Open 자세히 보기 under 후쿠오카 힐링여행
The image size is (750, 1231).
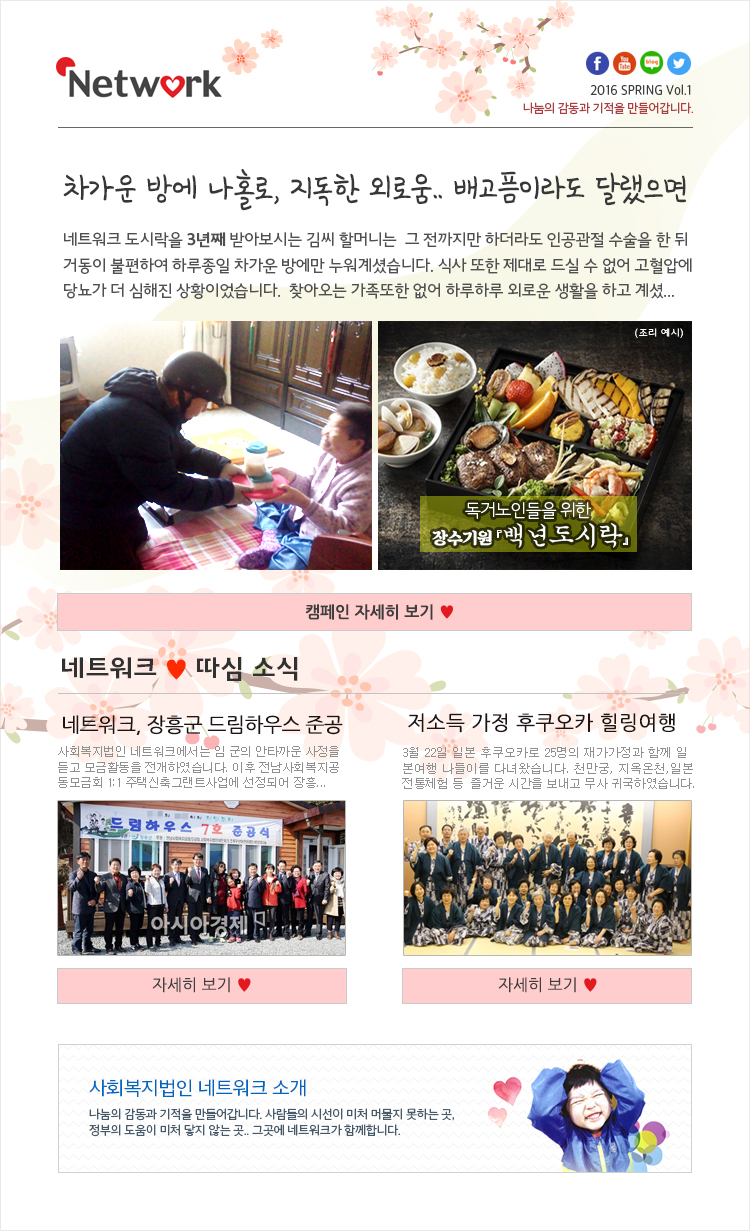click(x=547, y=985)
